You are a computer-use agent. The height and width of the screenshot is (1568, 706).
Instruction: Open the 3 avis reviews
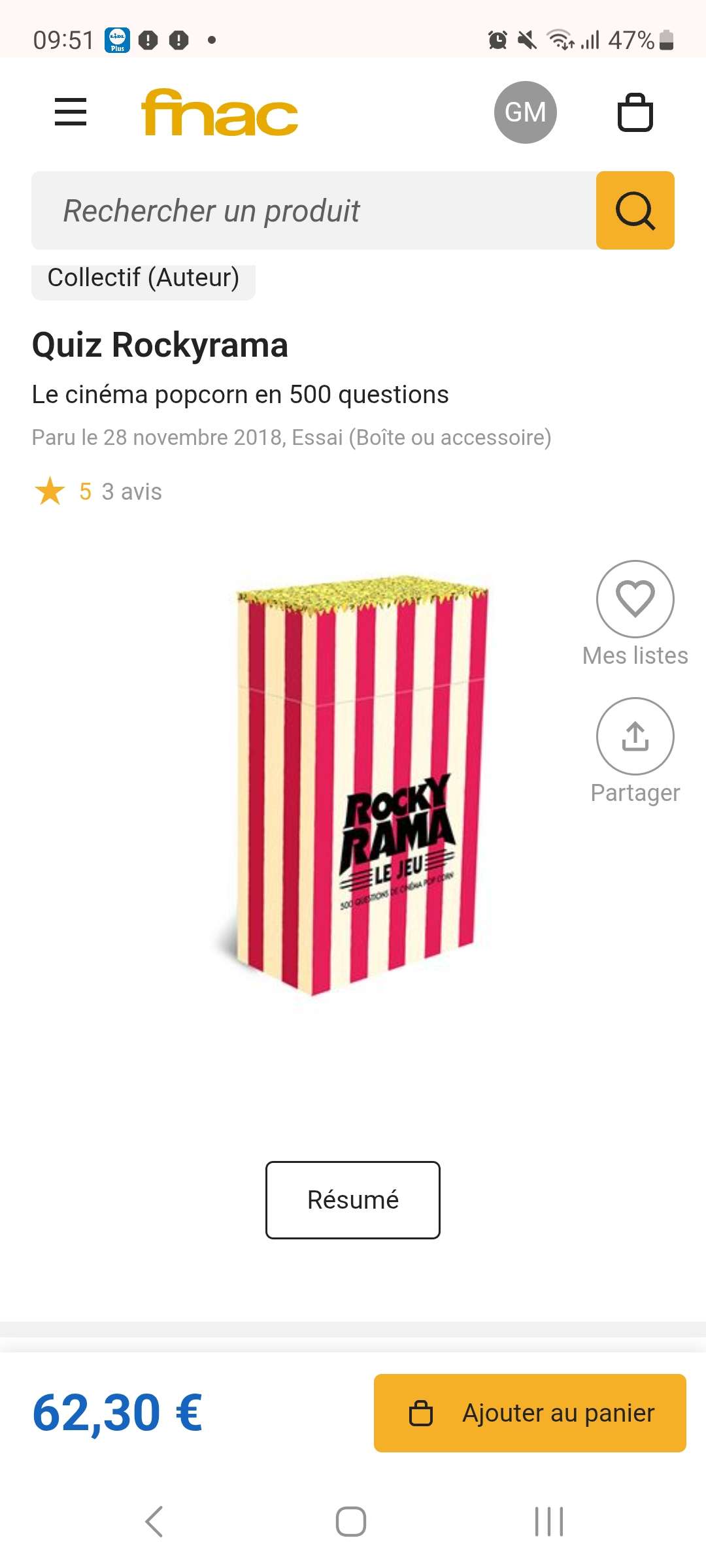click(131, 491)
